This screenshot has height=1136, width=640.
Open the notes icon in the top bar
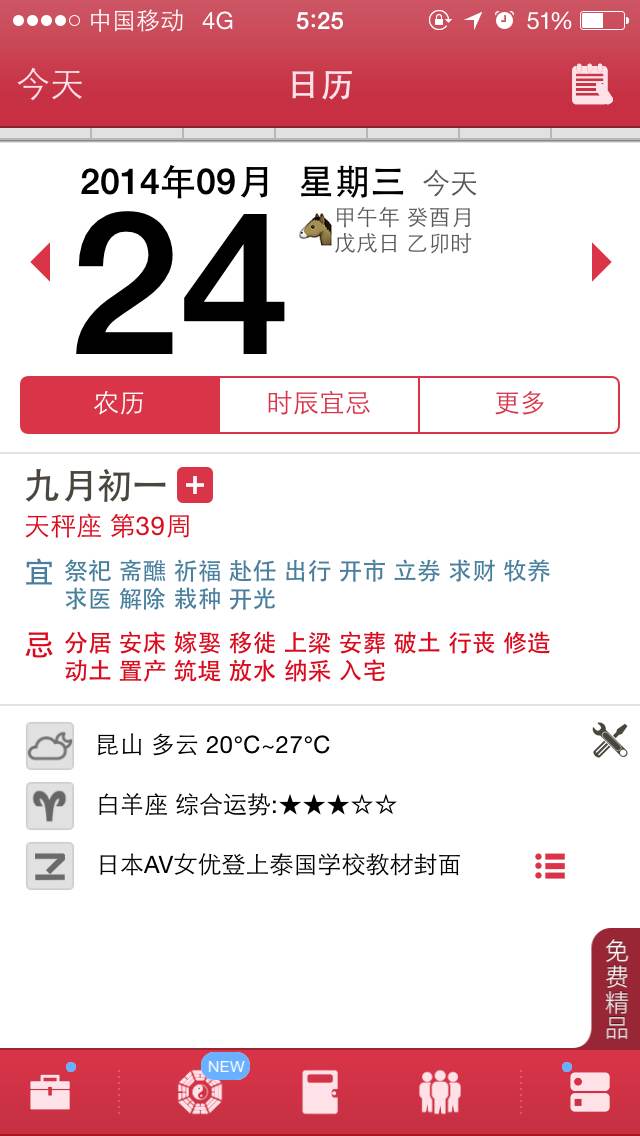(x=591, y=85)
